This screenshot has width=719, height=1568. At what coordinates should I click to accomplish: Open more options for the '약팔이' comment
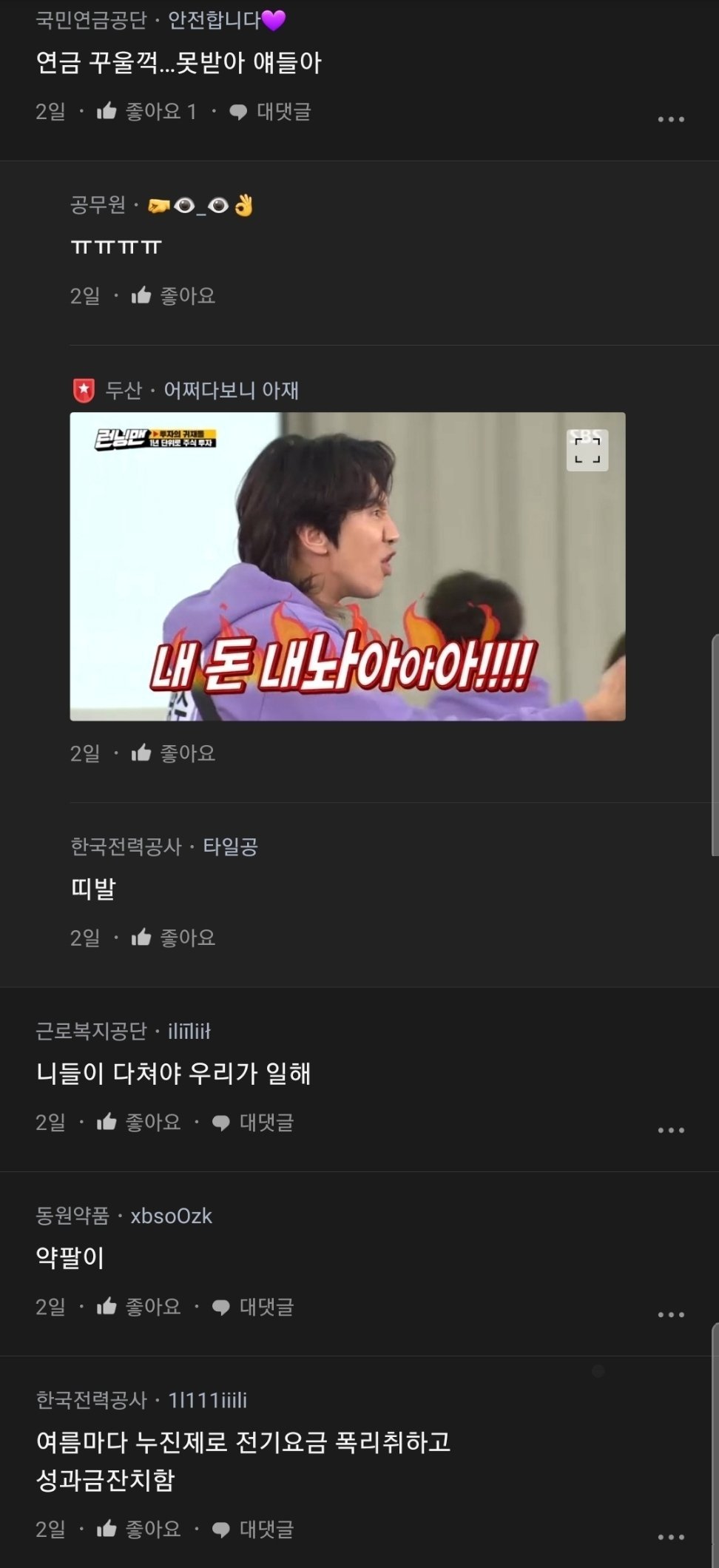pos(670,1314)
